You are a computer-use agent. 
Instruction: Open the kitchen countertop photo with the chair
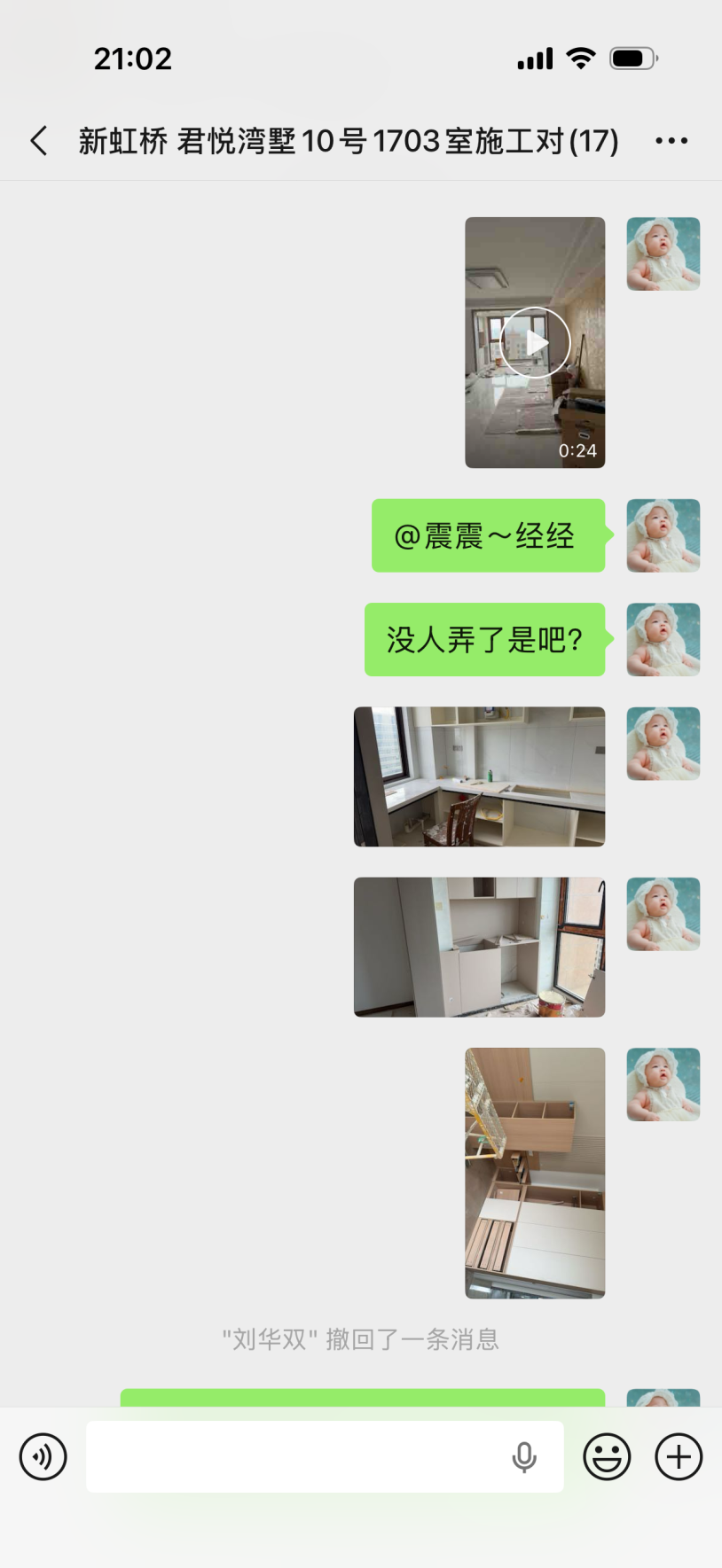479,776
